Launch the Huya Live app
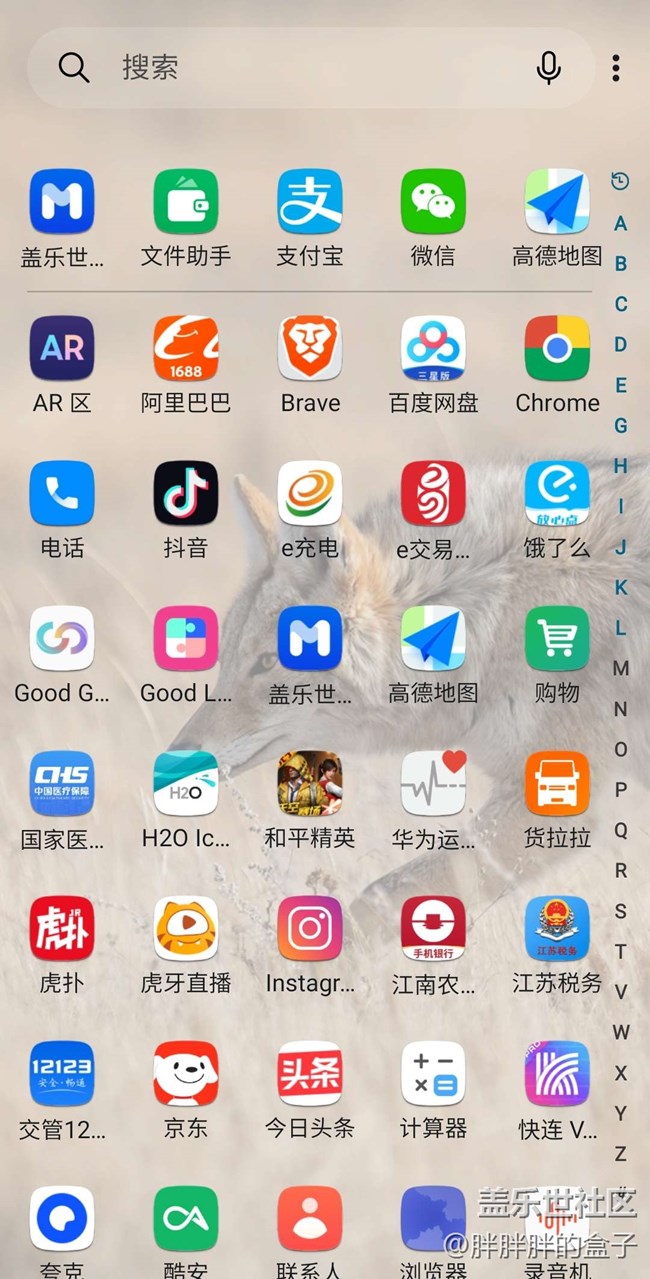This screenshot has width=650, height=1279. coord(186,928)
